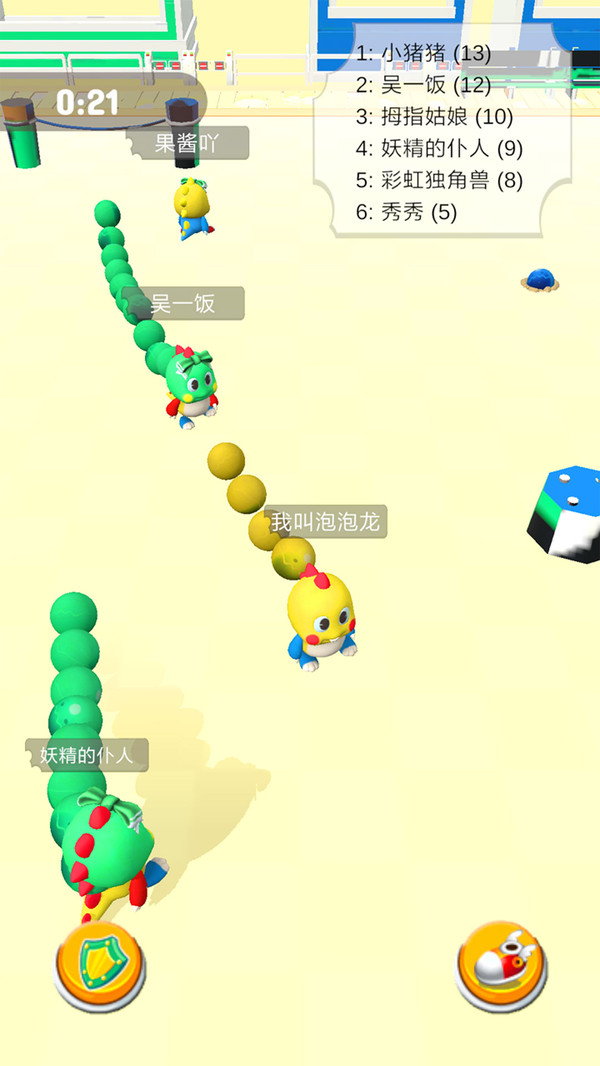Activate the shield power-up button
This screenshot has width=600, height=1066.
pyautogui.click(x=100, y=965)
